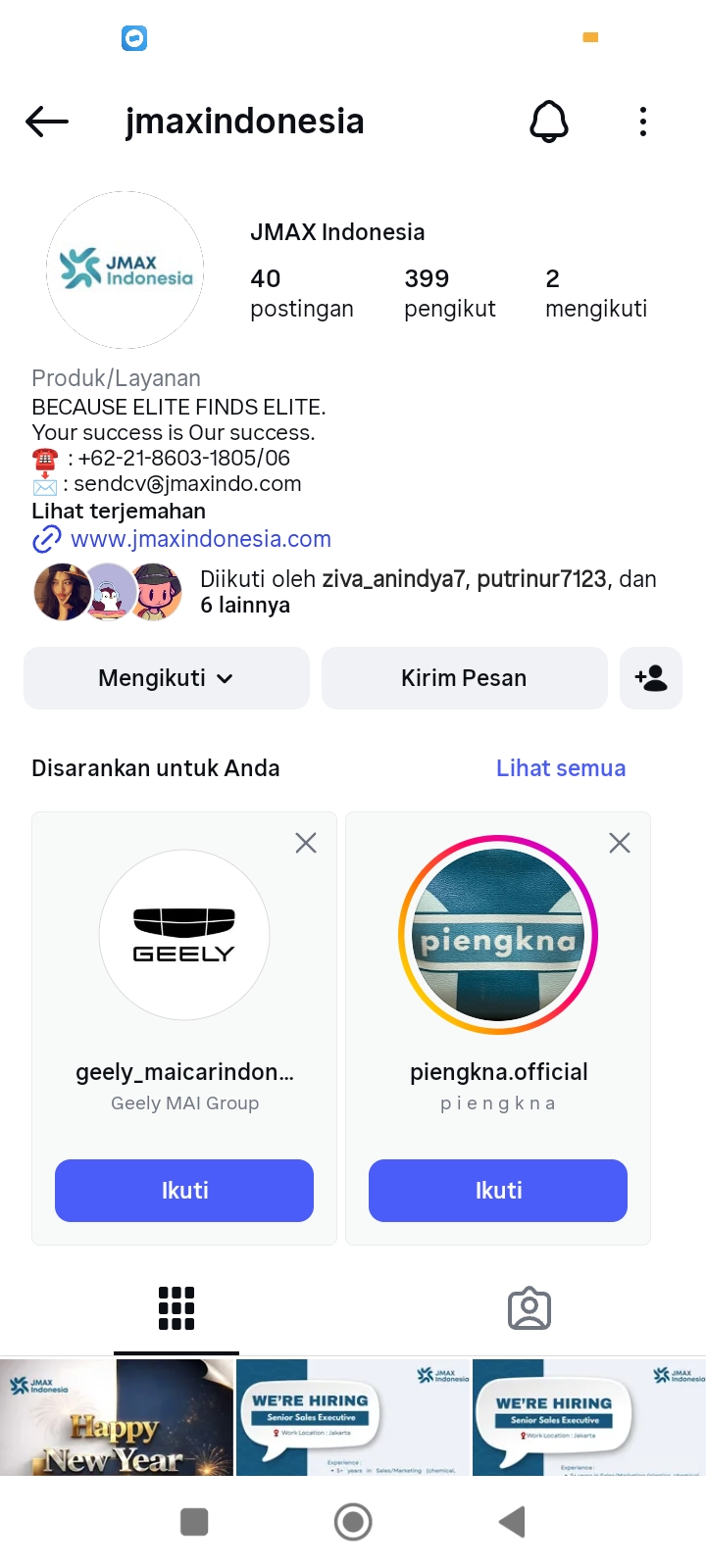Dismiss the piengkna.official suggestion card

click(620, 843)
